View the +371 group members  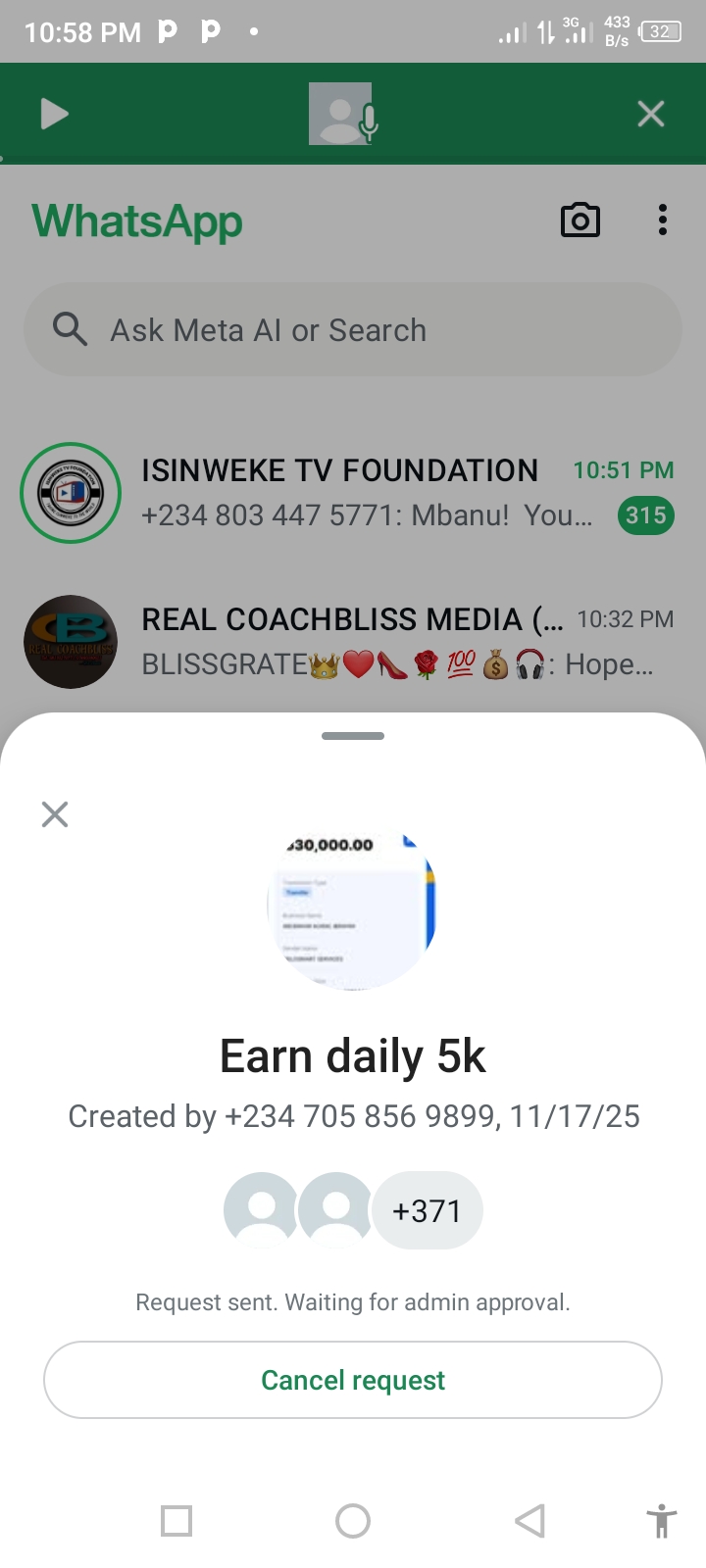click(x=428, y=1210)
